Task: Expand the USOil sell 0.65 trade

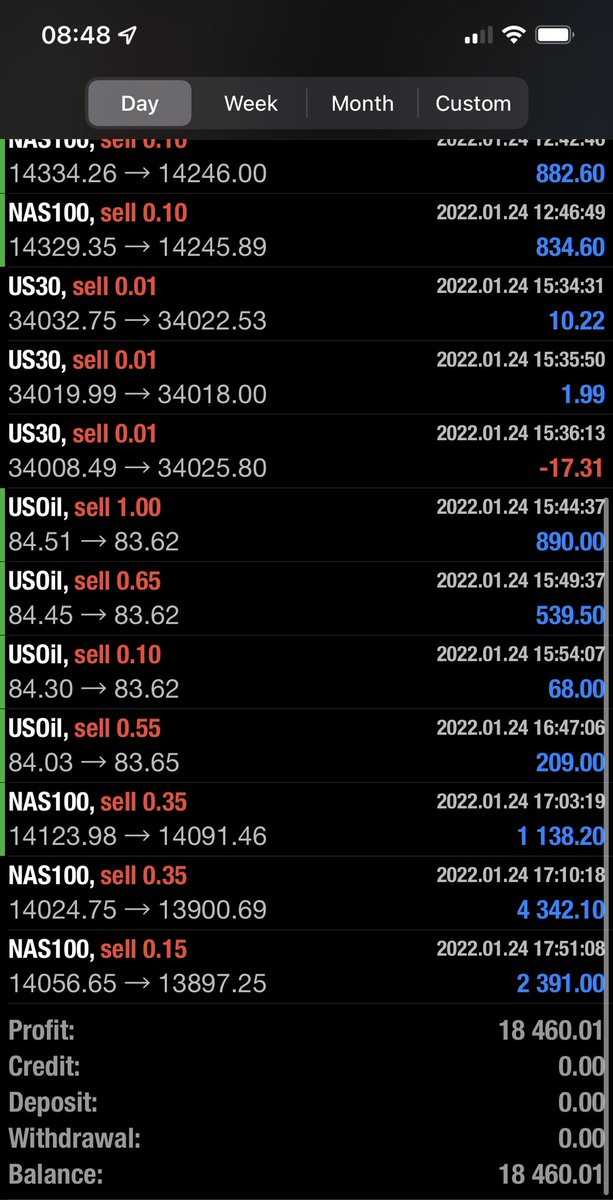Action: point(306,599)
